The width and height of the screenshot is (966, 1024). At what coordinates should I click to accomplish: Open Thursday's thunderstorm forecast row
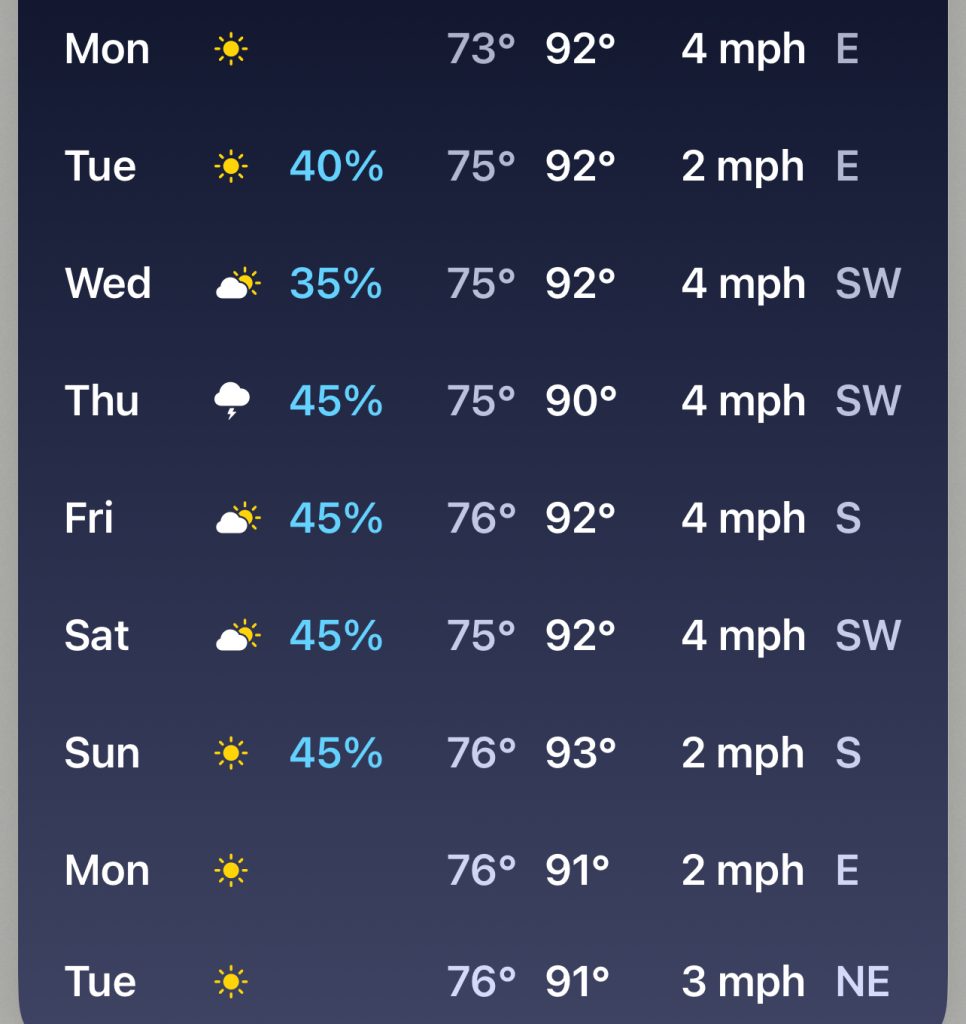tap(482, 401)
